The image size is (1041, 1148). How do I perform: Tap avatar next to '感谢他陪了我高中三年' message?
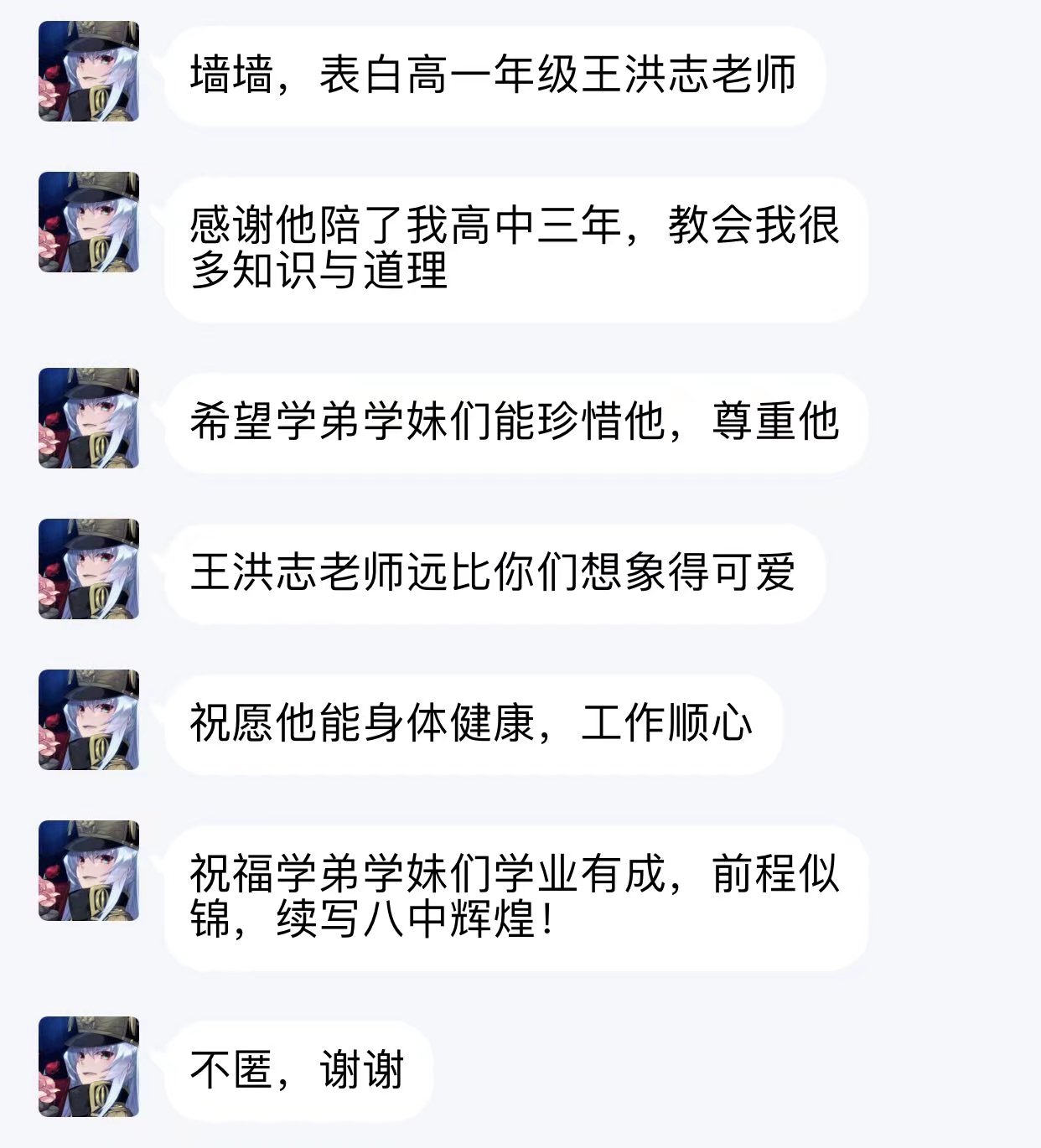point(89,222)
